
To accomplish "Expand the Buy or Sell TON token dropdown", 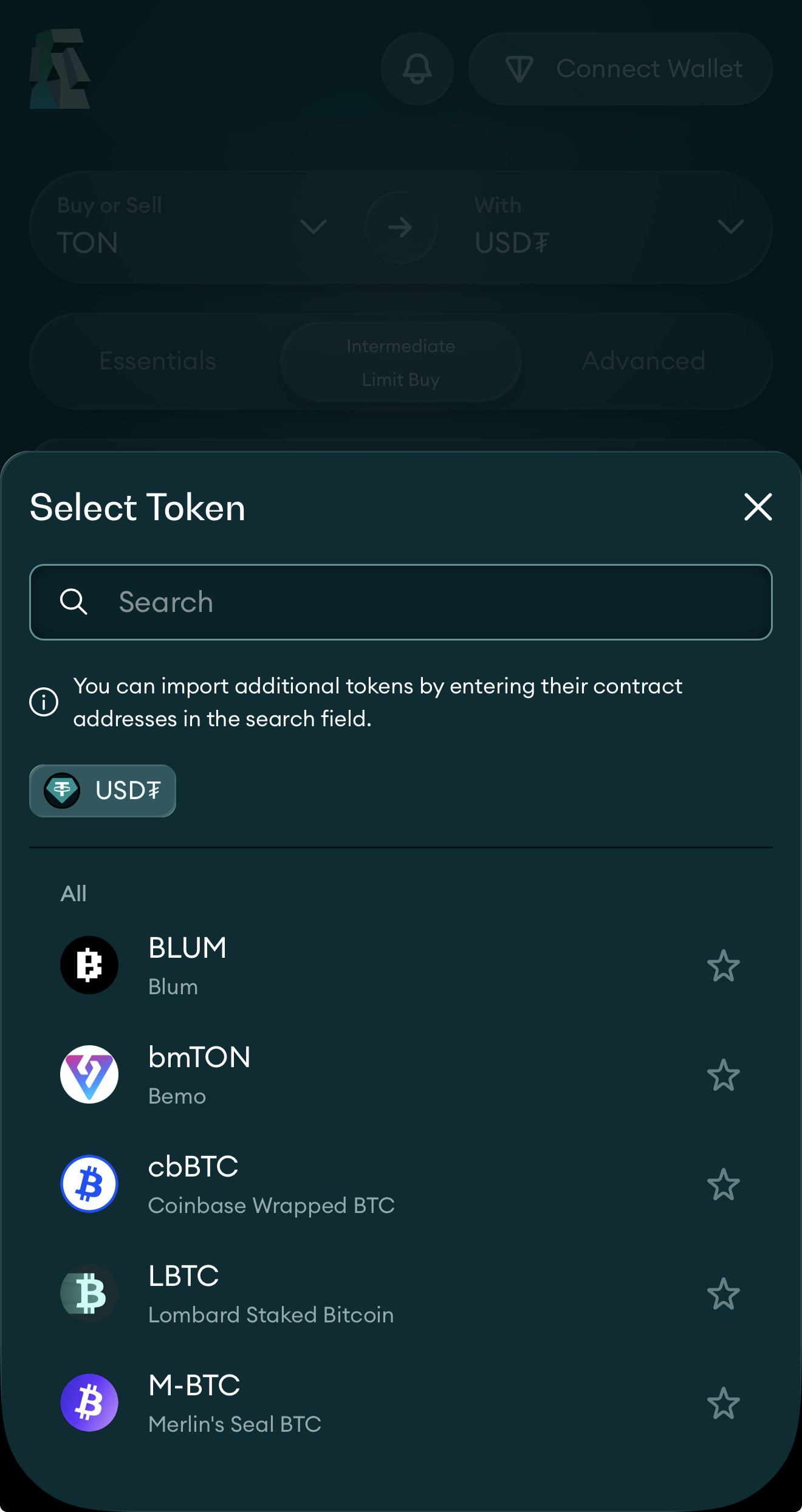I will tap(314, 228).
